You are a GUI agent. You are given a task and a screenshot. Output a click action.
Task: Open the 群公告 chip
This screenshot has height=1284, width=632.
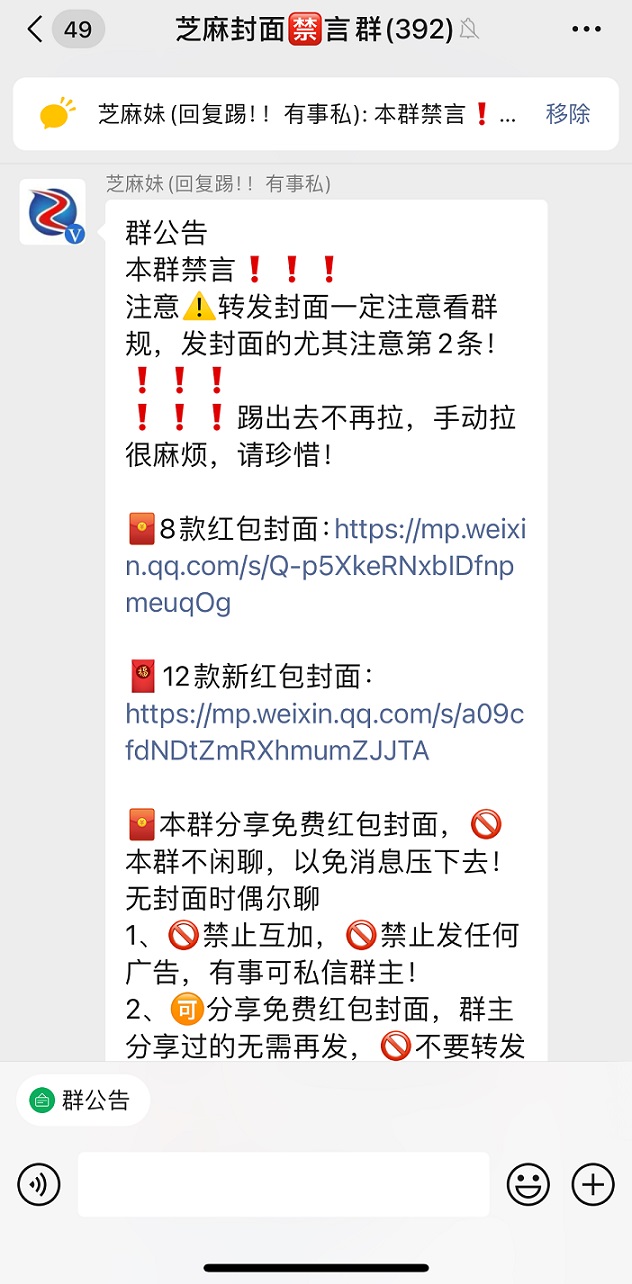(83, 1101)
